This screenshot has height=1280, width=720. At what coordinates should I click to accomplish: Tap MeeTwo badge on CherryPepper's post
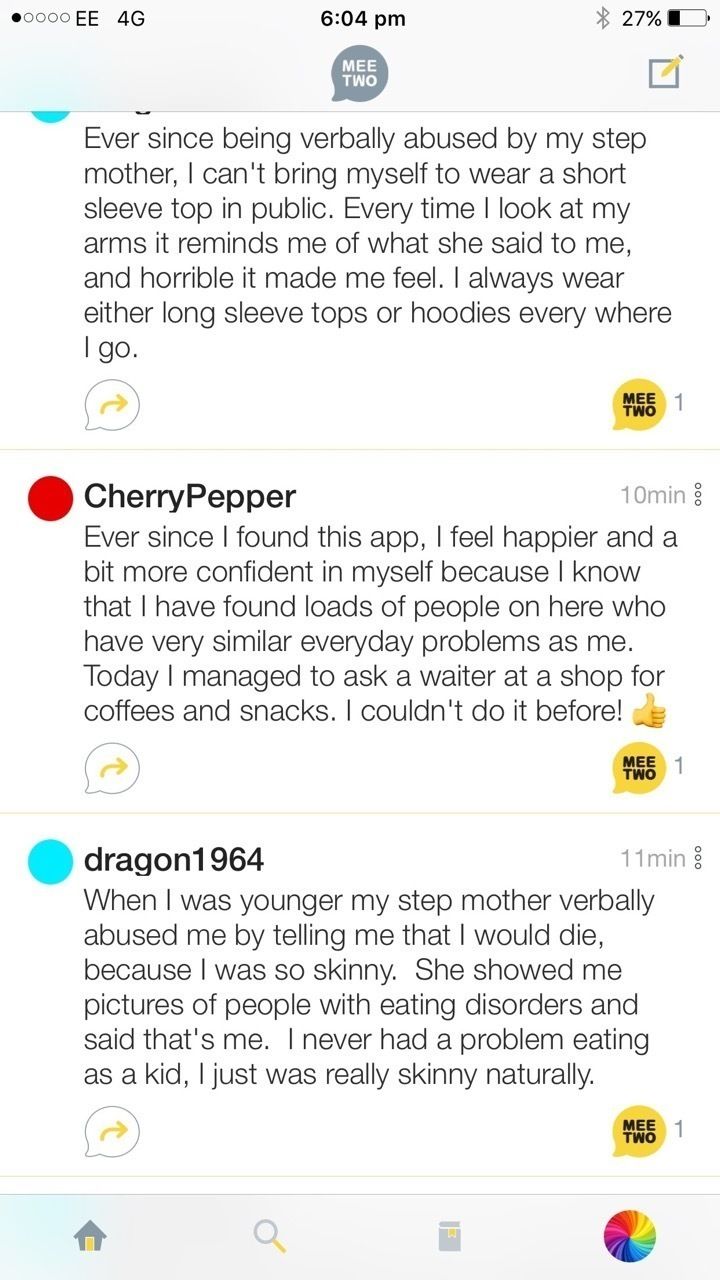coord(639,767)
